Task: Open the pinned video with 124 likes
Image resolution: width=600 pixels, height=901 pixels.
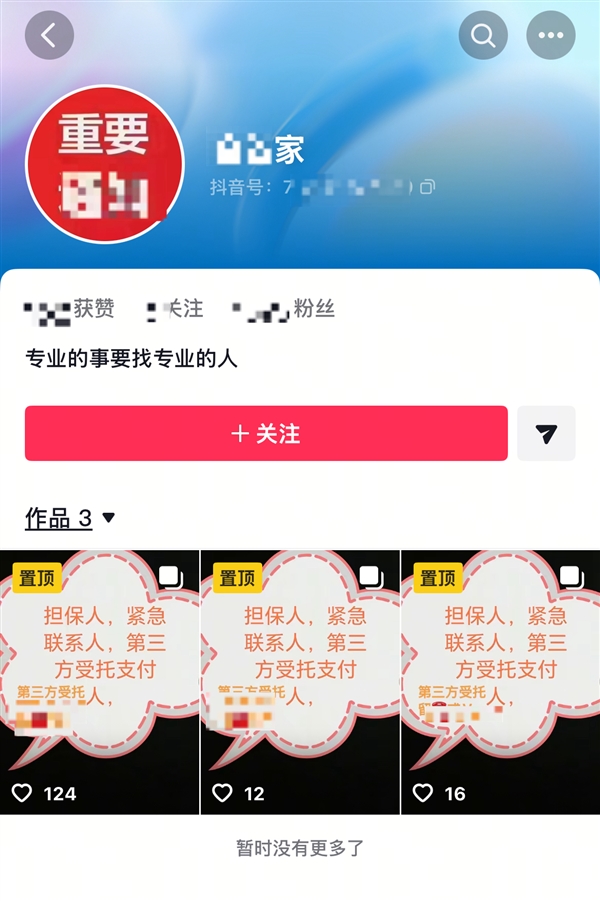Action: point(99,680)
